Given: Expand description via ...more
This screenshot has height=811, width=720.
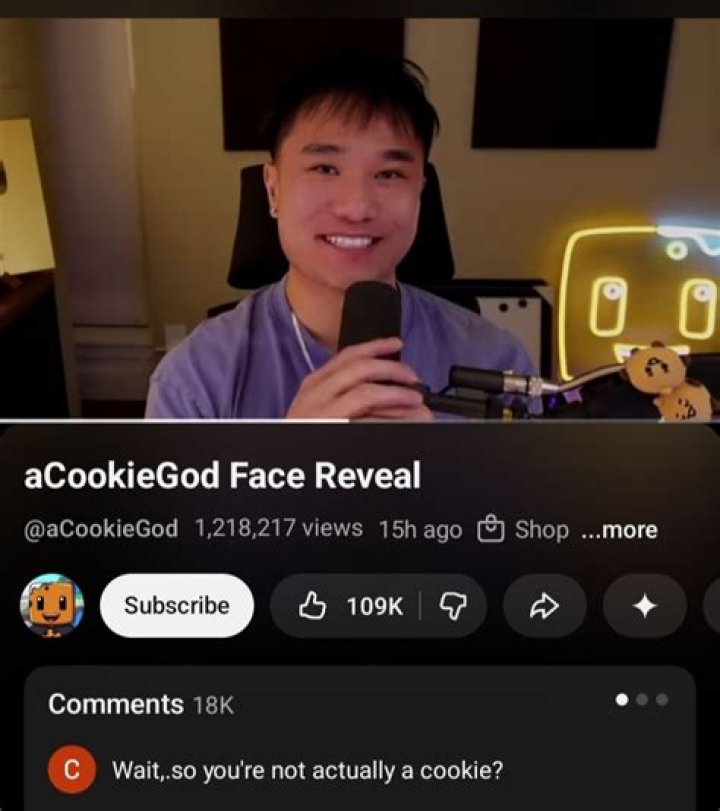Looking at the screenshot, I should pos(619,529).
